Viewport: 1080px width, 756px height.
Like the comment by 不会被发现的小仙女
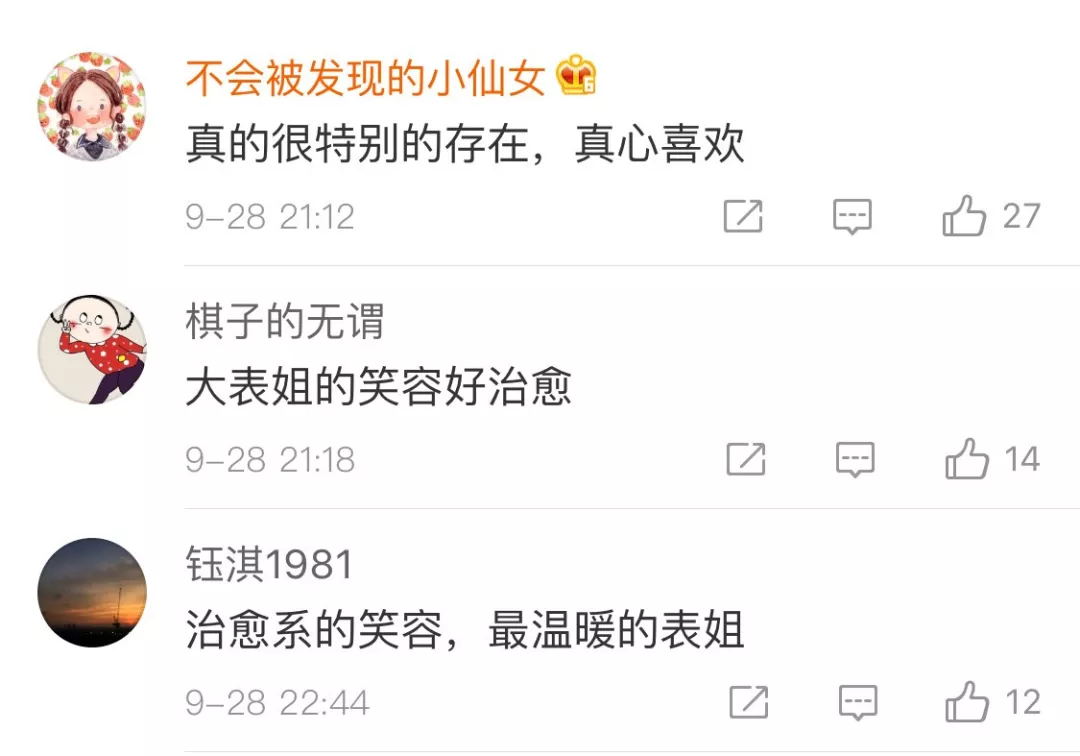click(x=964, y=216)
